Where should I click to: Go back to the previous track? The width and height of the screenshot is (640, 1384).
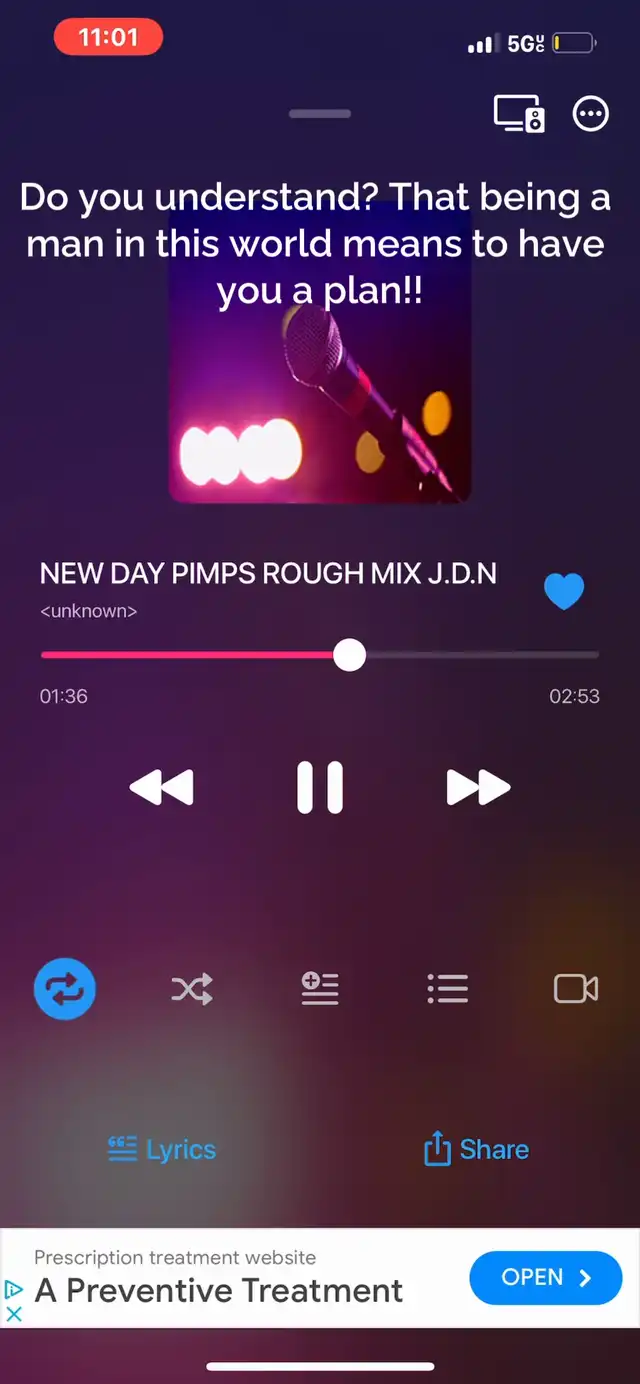(x=162, y=788)
